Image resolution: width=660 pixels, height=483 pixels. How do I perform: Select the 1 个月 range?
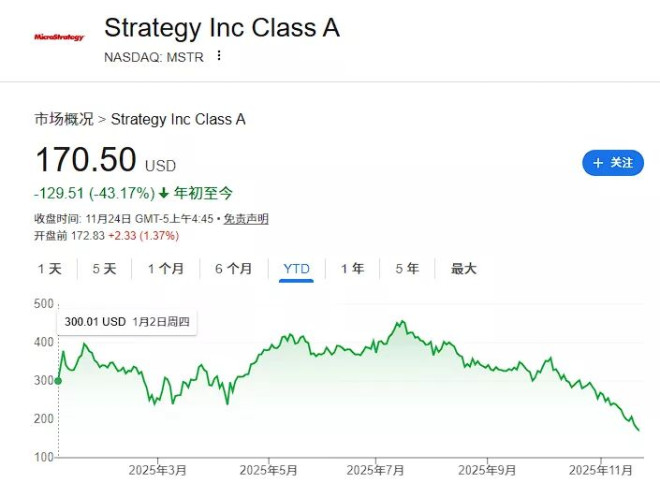(165, 269)
